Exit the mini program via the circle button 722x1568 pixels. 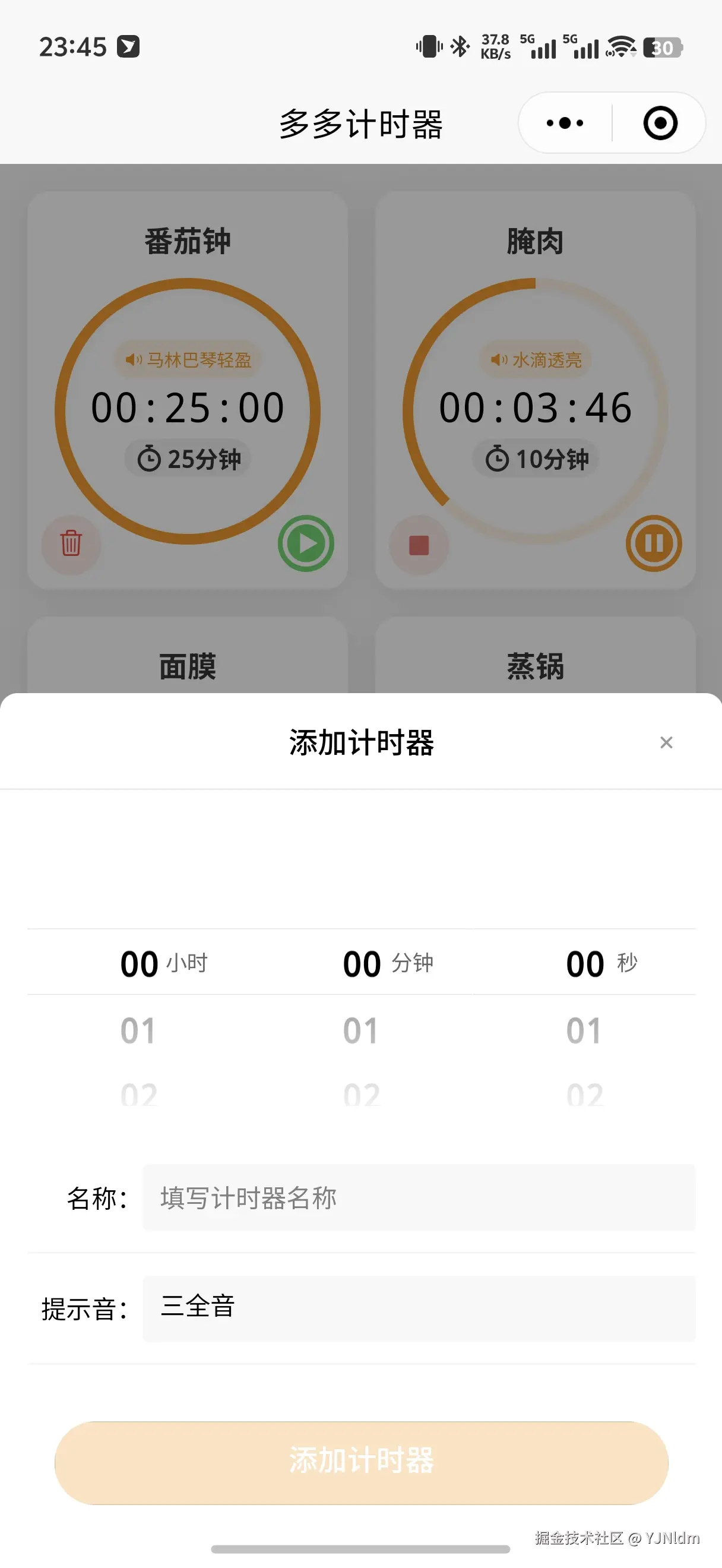(660, 124)
